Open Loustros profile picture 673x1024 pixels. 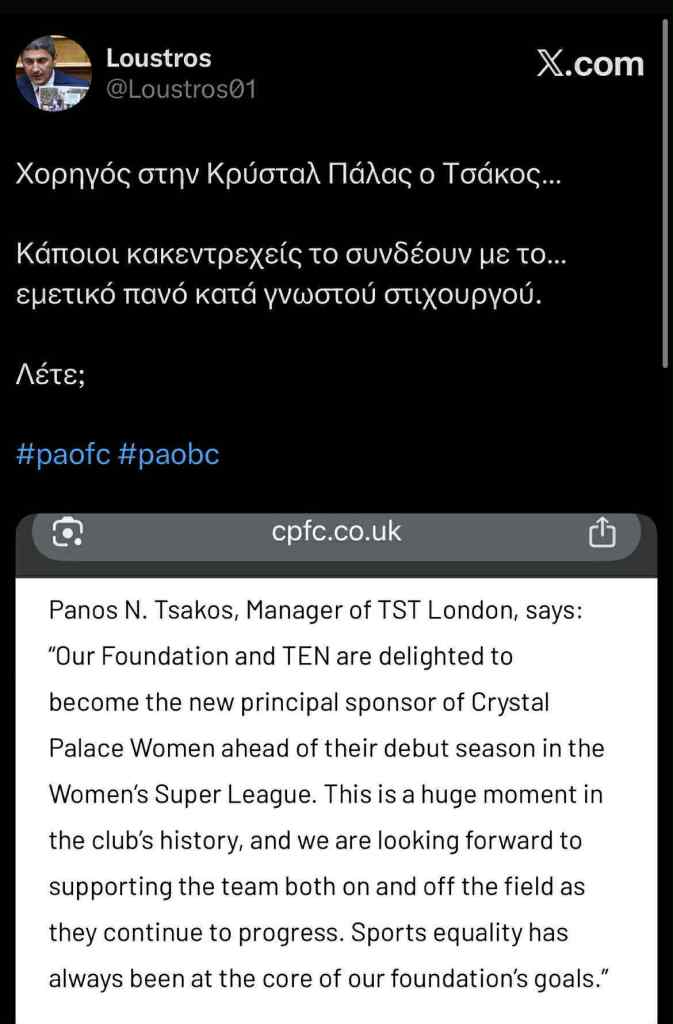pos(54,74)
